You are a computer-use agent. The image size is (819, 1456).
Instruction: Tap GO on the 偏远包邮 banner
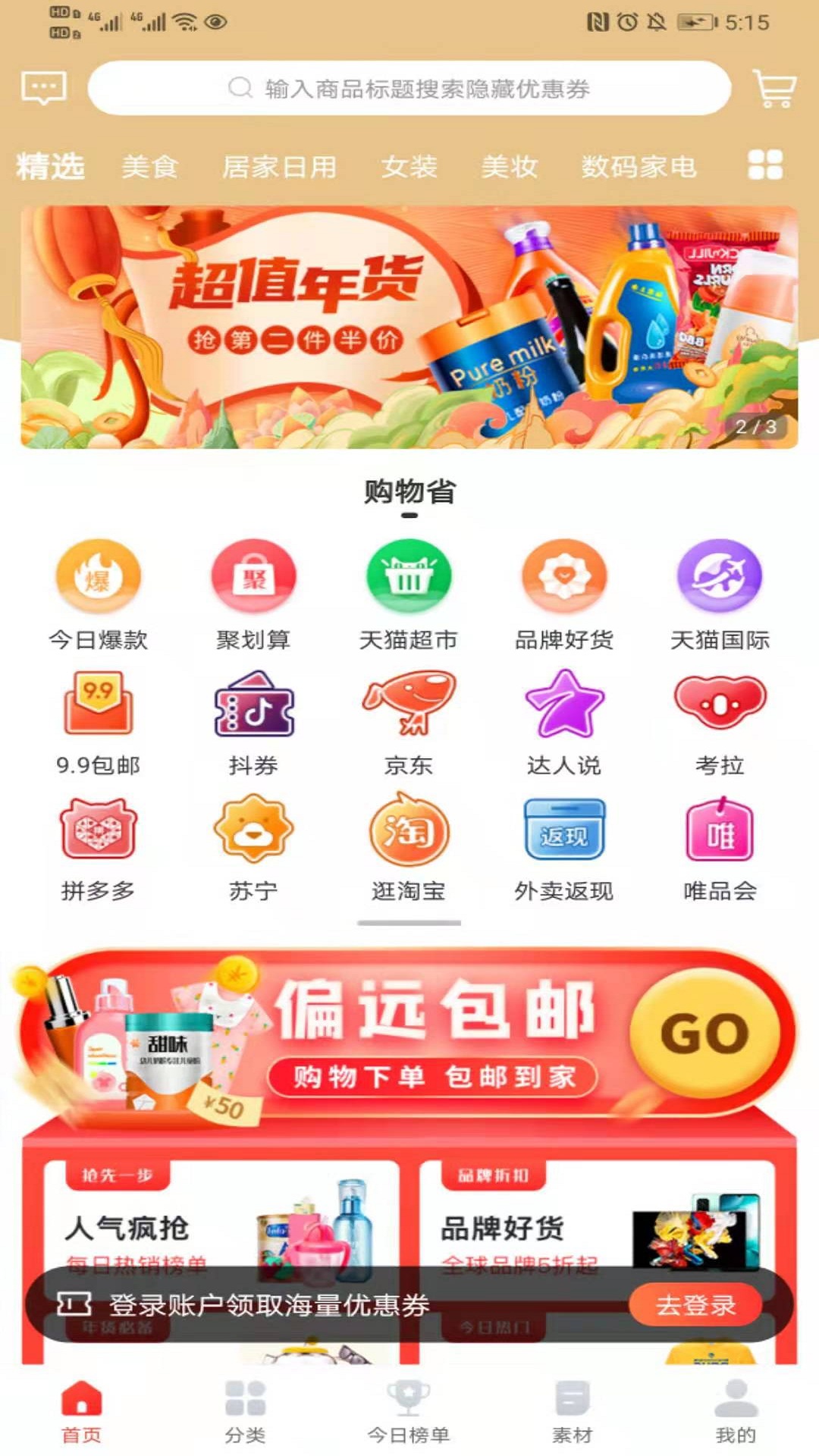click(705, 1033)
